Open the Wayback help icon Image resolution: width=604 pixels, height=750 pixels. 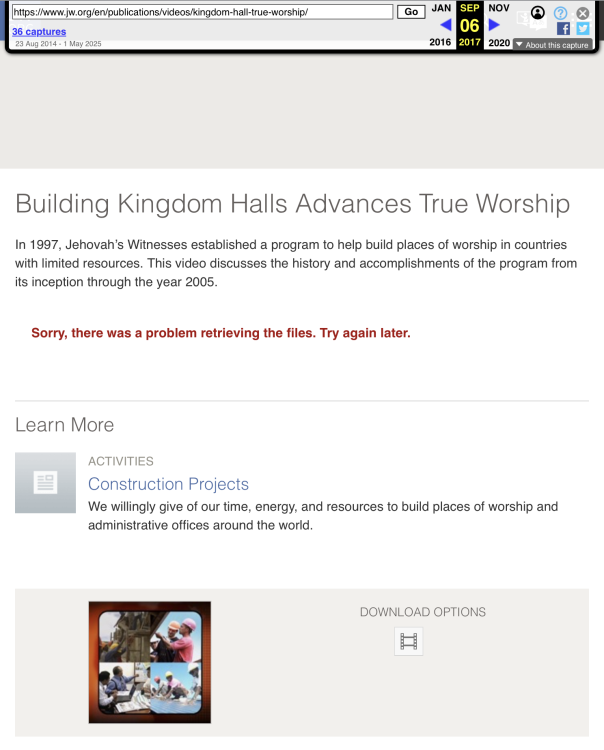(561, 13)
